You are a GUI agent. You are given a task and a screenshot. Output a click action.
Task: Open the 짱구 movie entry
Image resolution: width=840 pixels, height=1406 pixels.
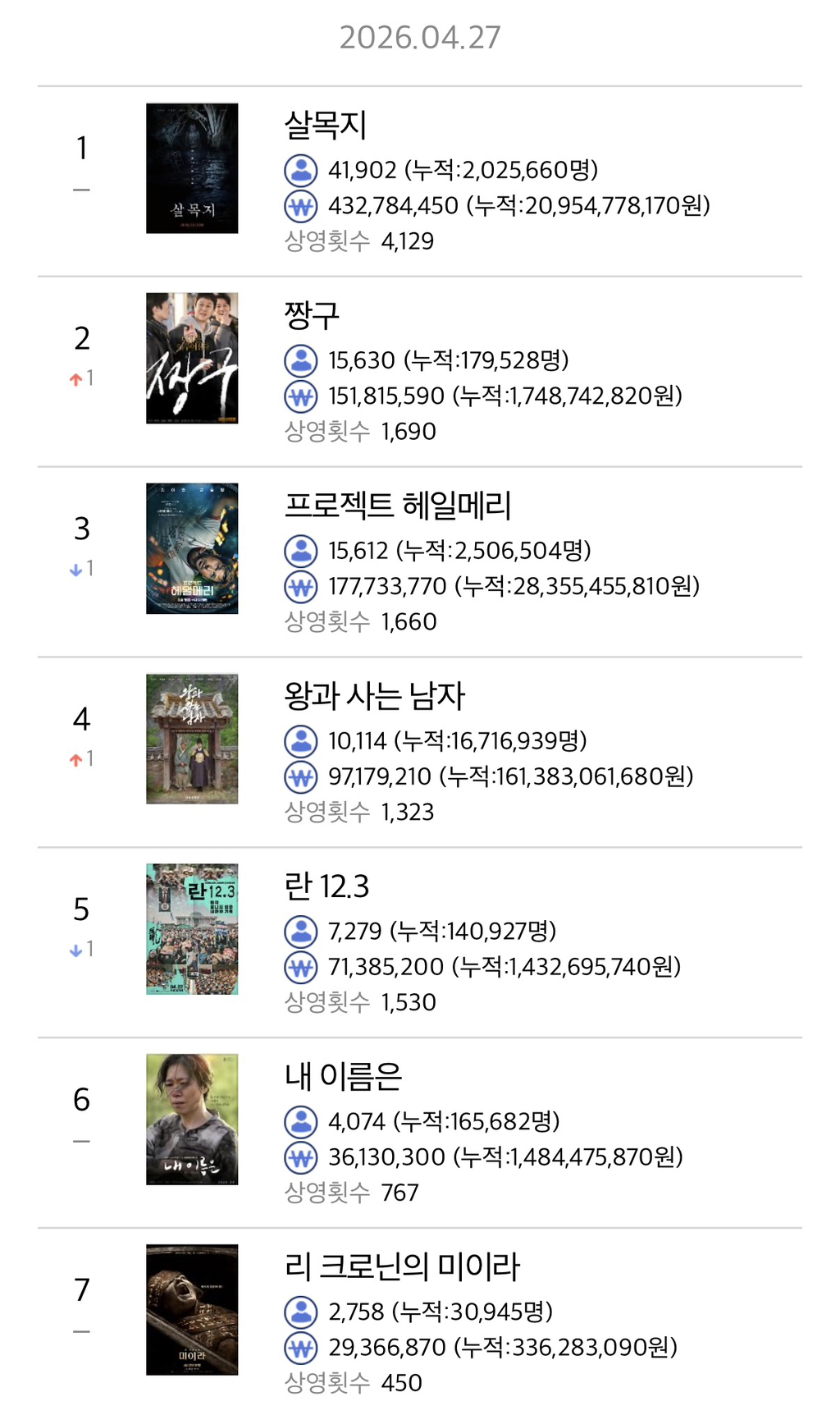[x=419, y=372]
